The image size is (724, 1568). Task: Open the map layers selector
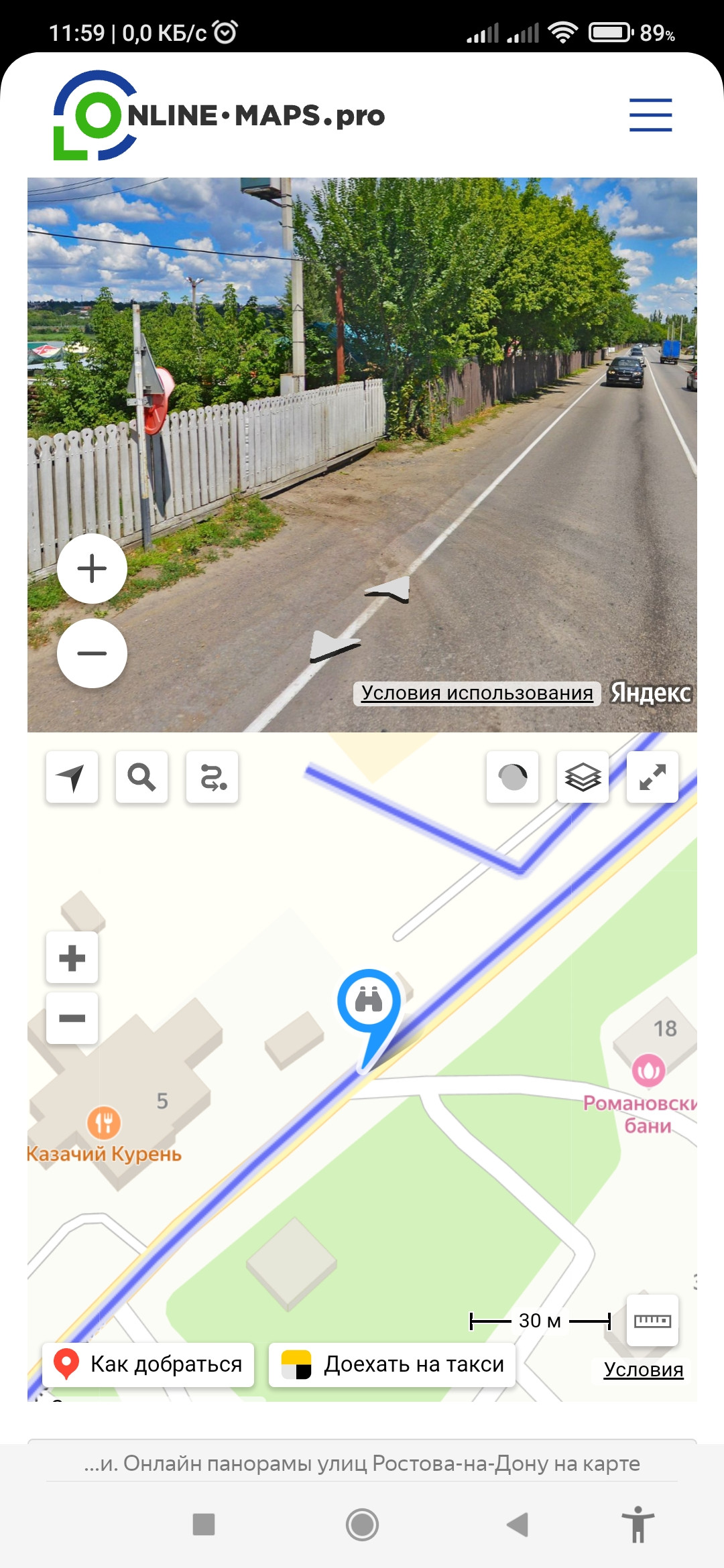click(583, 777)
